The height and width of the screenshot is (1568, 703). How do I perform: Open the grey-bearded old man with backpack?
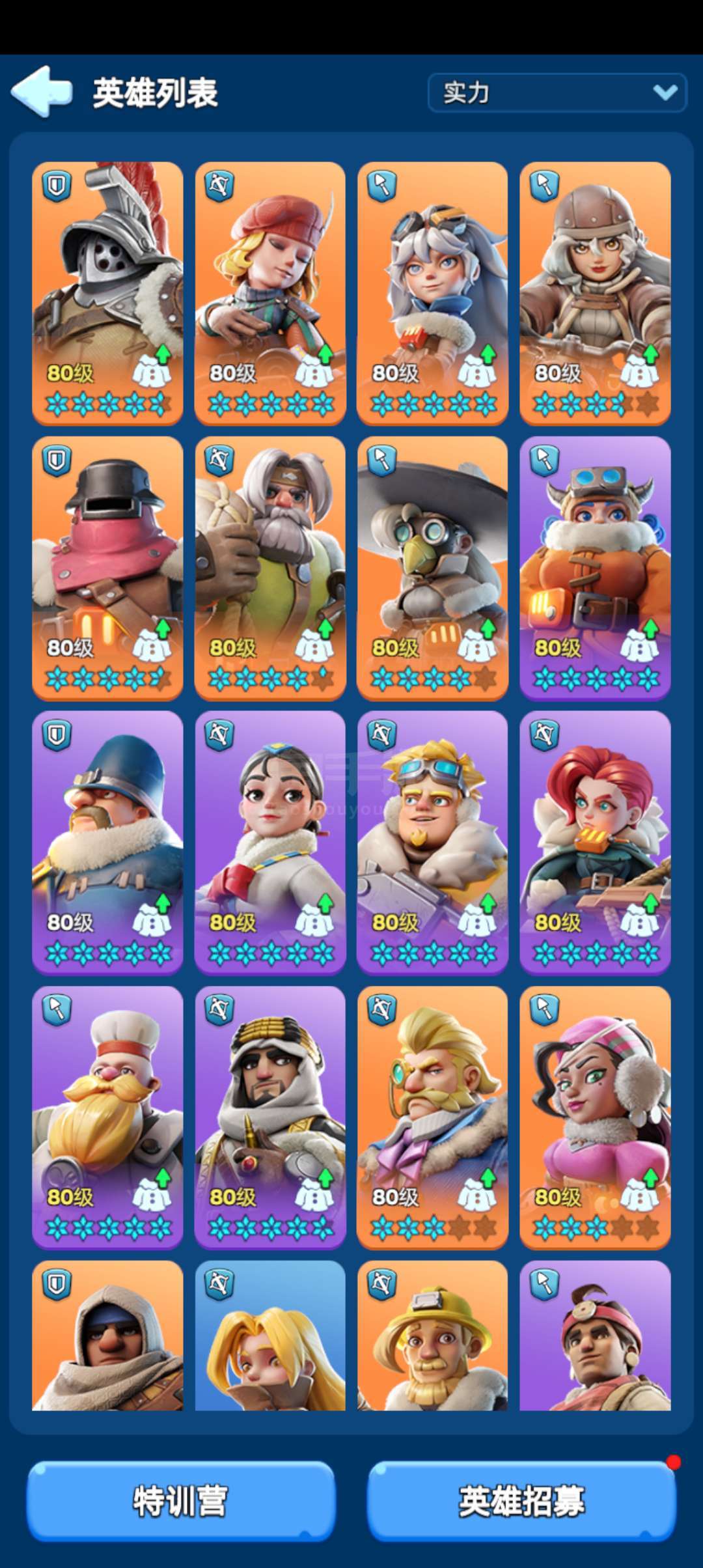(270, 568)
